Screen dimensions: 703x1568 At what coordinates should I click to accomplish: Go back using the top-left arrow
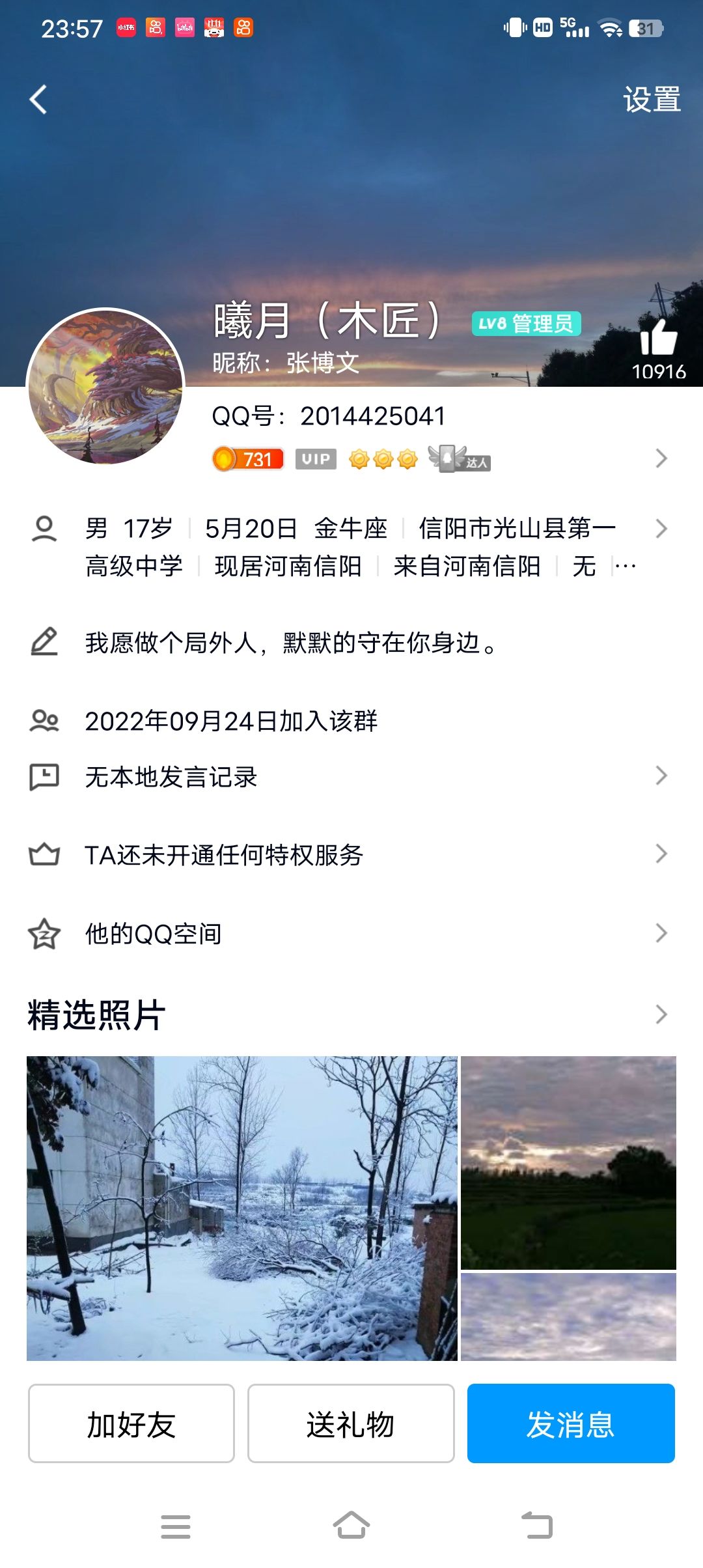pyautogui.click(x=38, y=100)
